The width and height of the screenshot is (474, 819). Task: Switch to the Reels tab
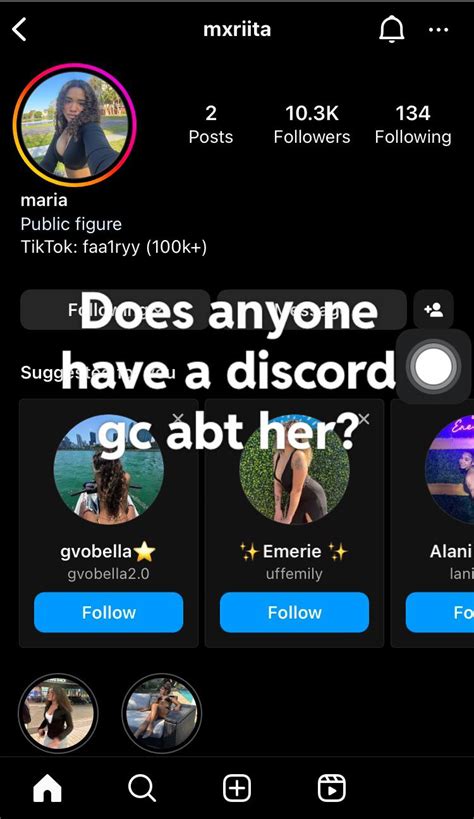332,788
